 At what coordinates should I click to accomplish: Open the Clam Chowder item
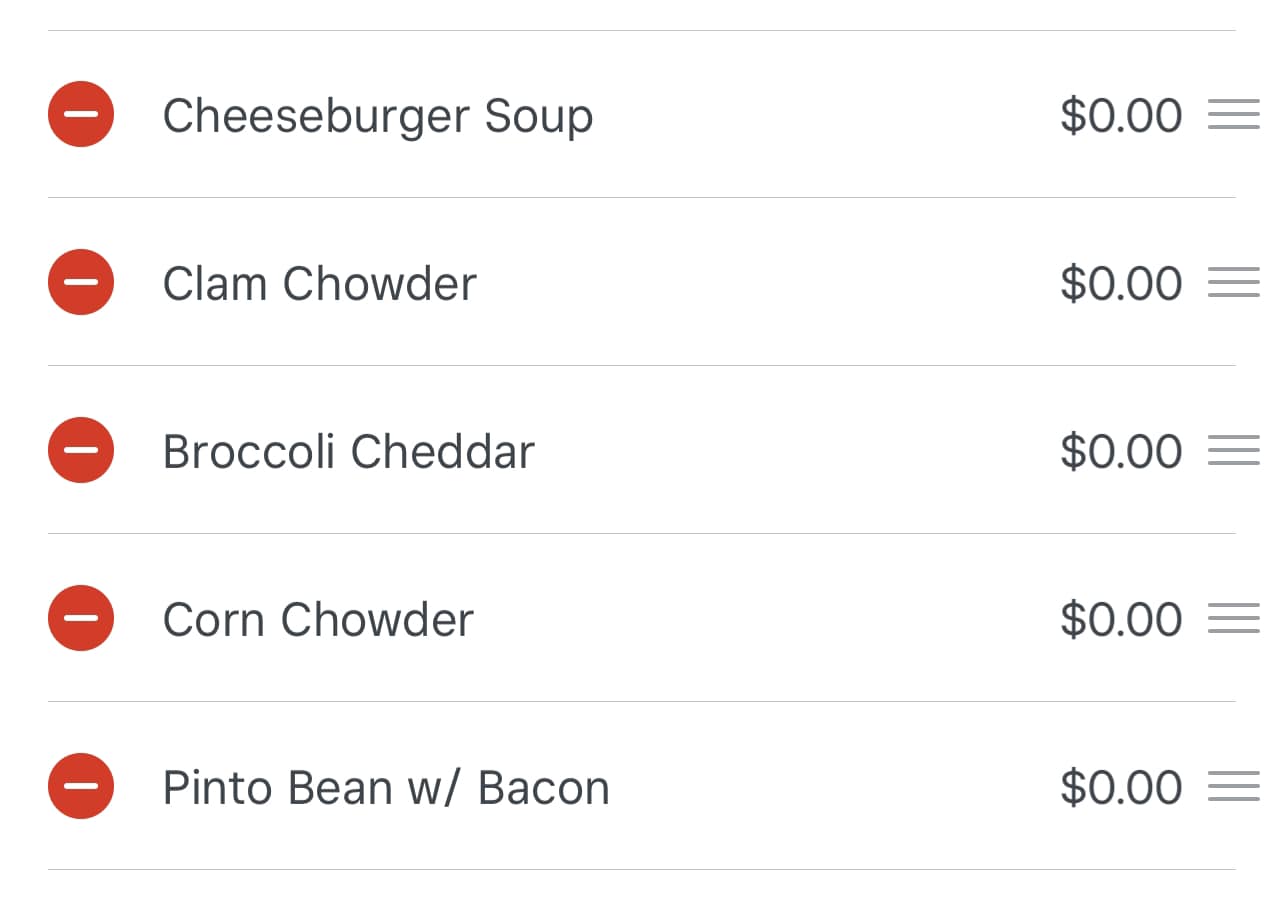click(x=320, y=284)
